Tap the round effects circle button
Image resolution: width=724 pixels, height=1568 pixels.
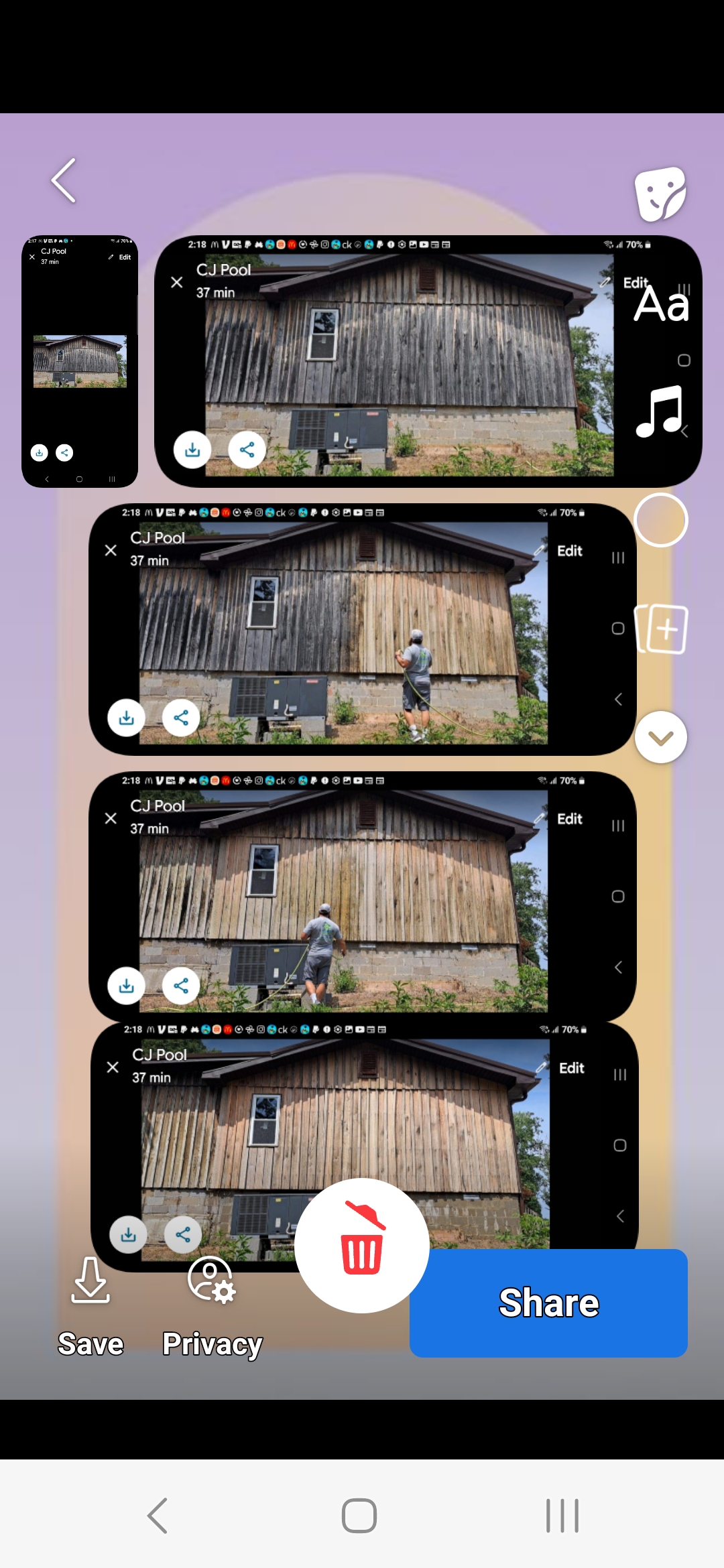(x=660, y=520)
